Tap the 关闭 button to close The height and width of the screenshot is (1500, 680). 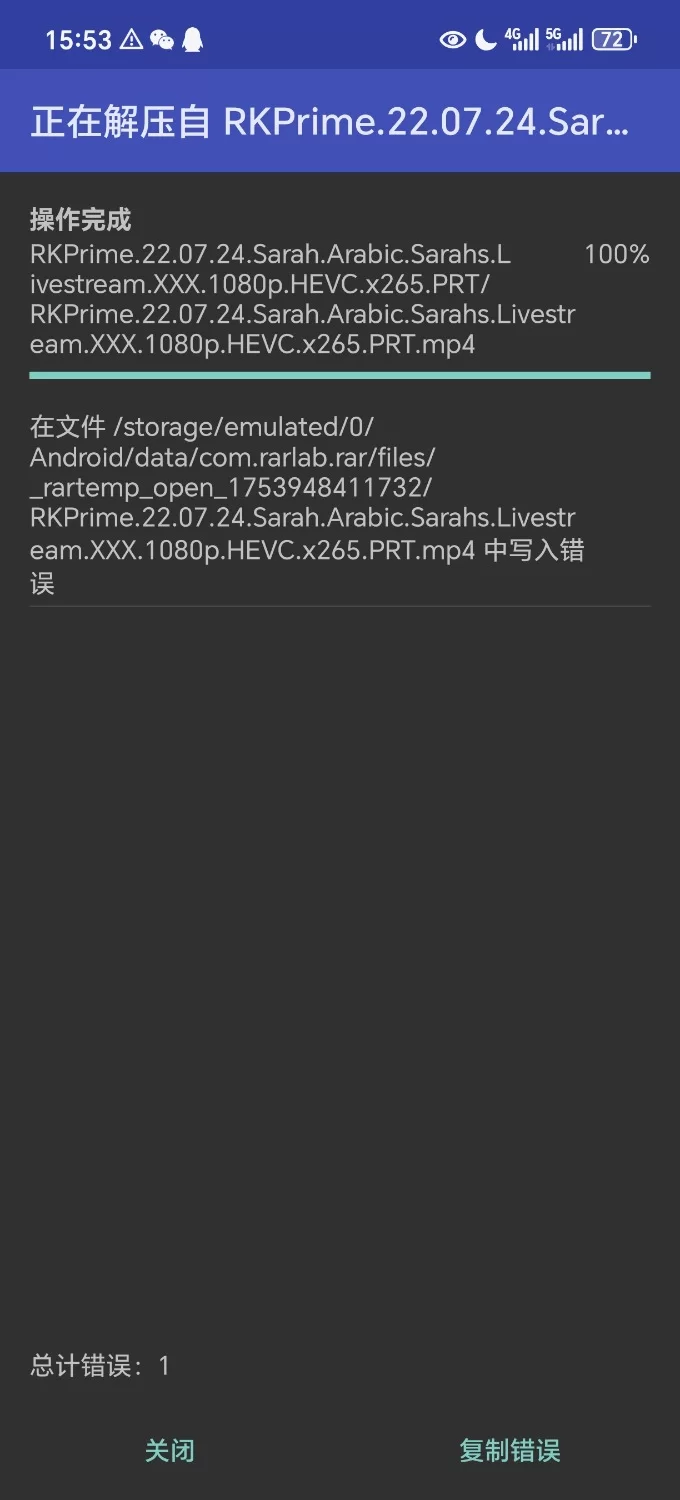(169, 1450)
